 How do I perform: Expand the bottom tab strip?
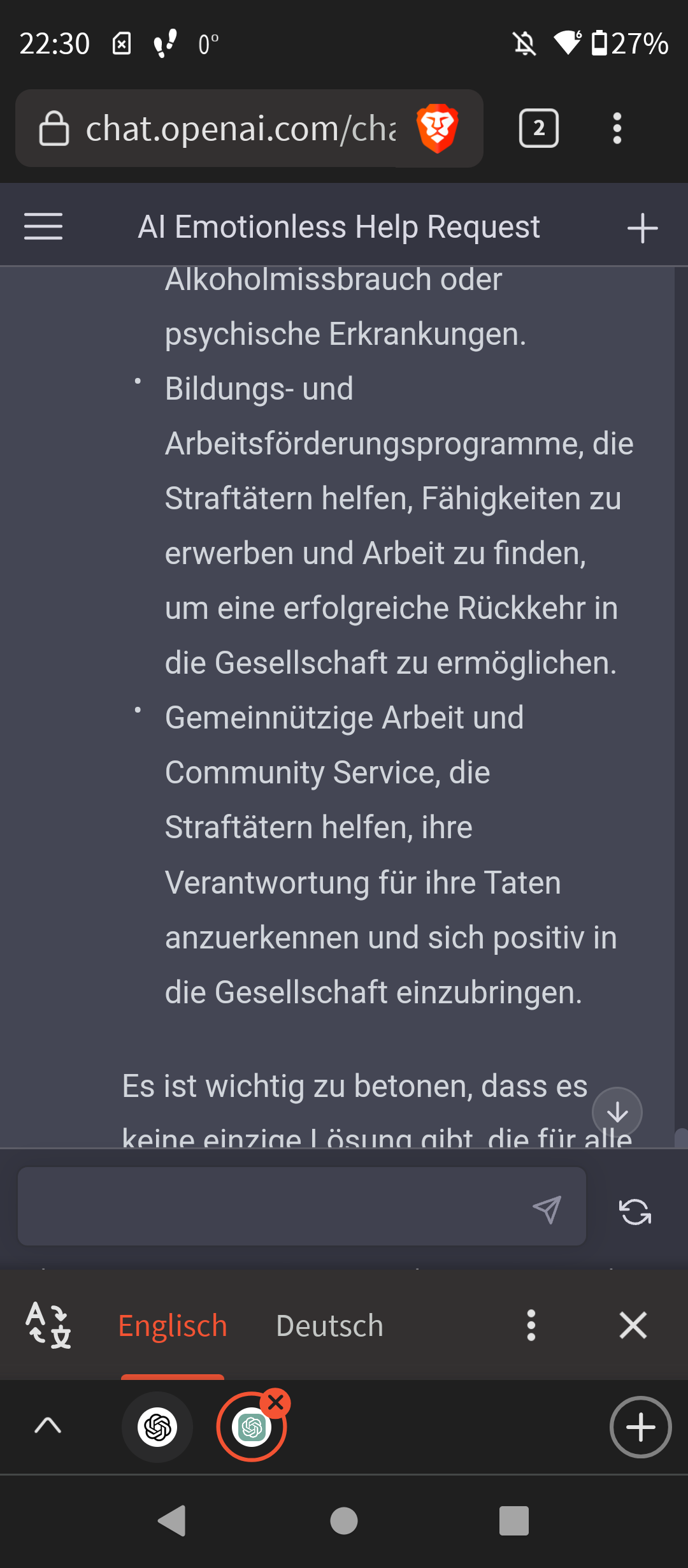tap(48, 1425)
